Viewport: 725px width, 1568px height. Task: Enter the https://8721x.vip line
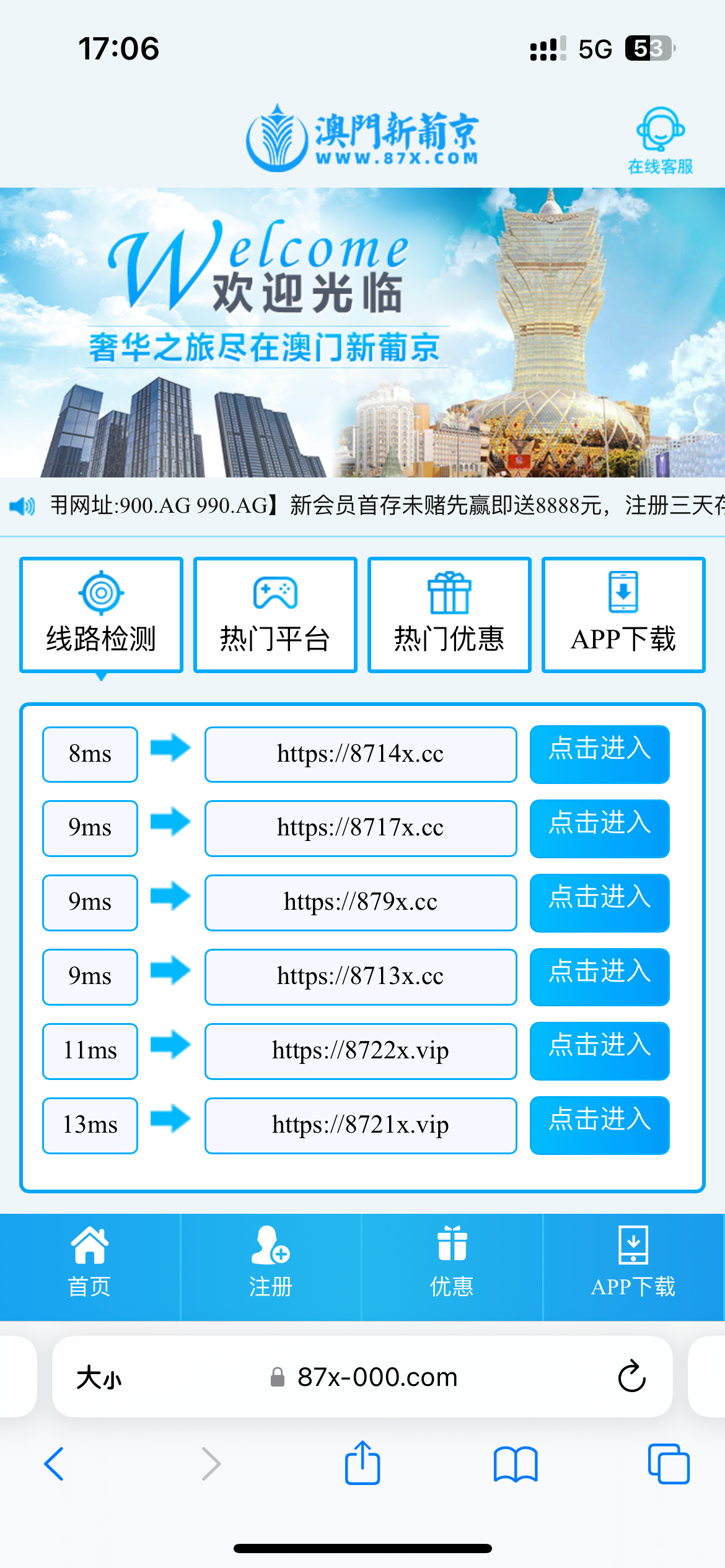click(599, 1125)
